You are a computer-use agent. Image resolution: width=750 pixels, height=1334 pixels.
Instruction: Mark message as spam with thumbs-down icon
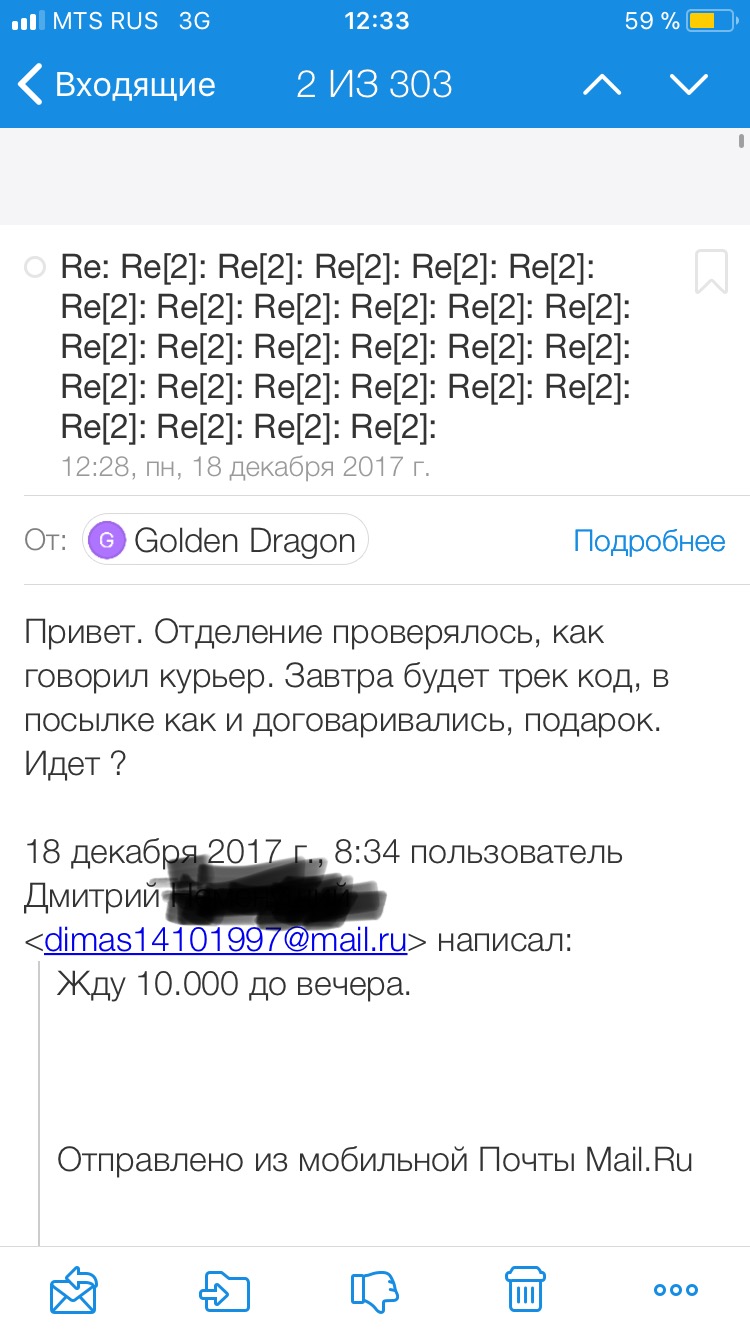click(374, 1291)
